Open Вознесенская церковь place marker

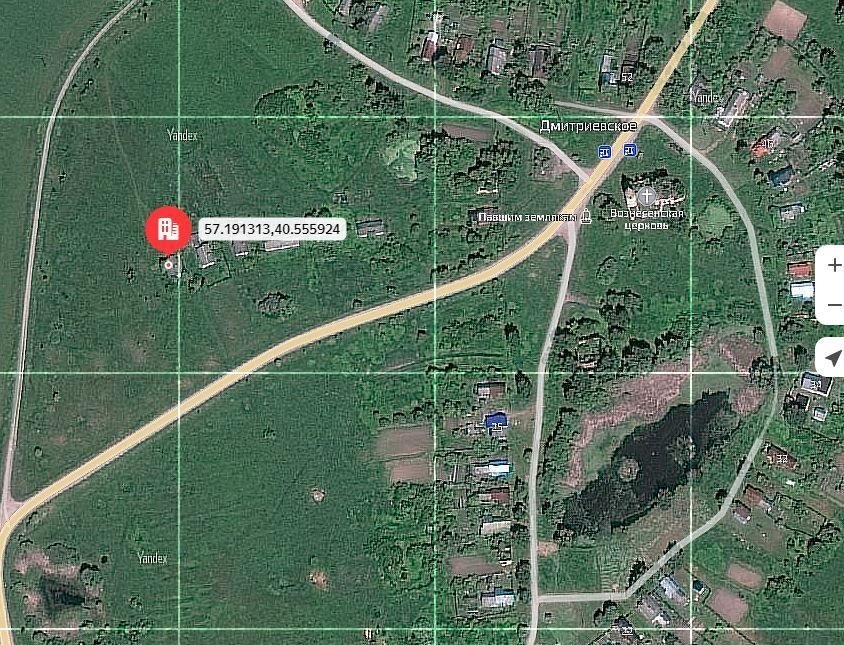[x=648, y=195]
